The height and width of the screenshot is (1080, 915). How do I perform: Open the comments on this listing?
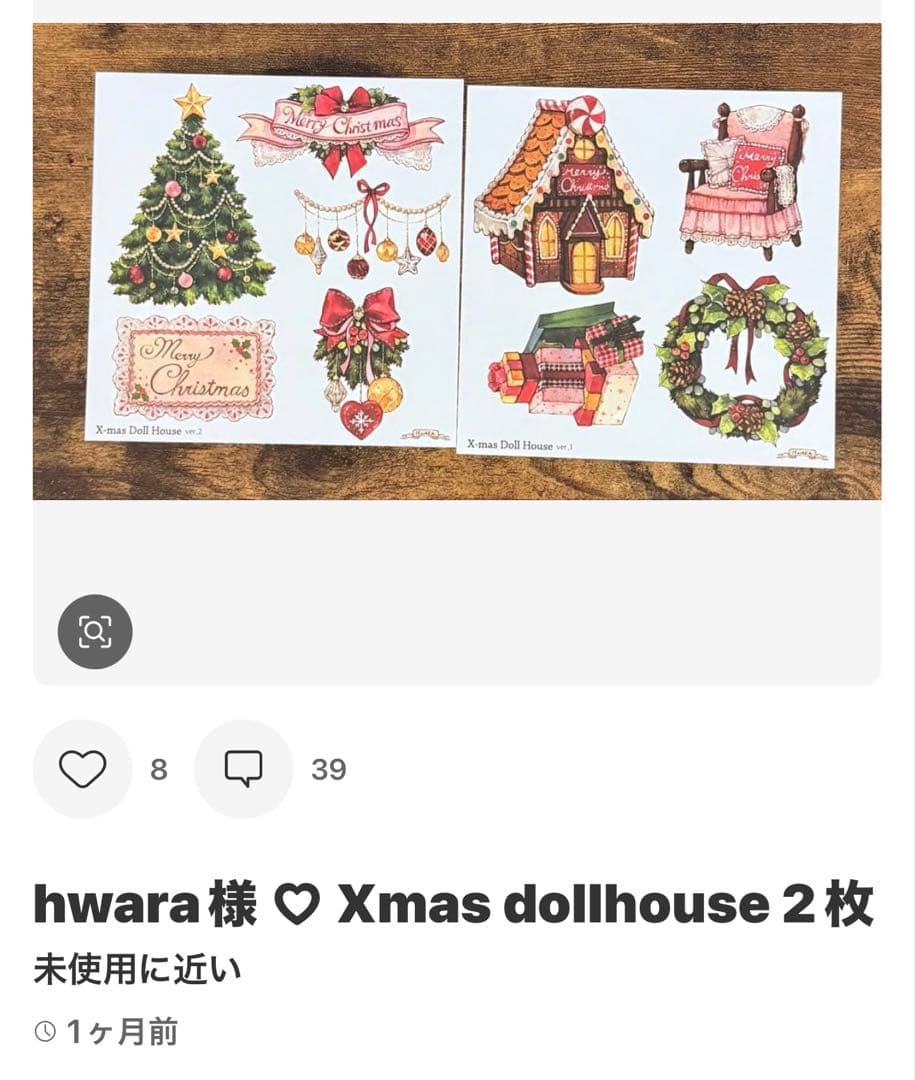click(243, 769)
